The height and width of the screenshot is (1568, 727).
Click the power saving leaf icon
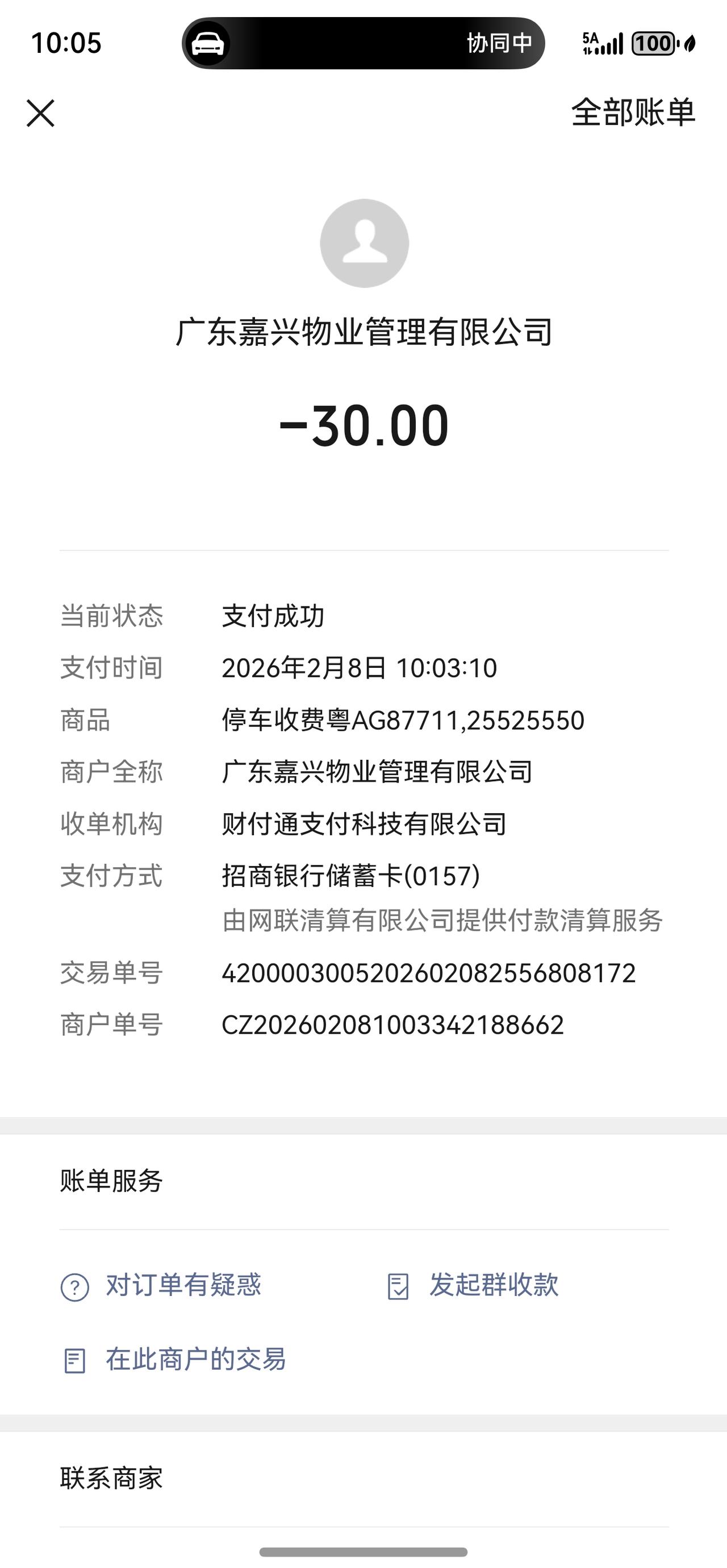point(691,44)
